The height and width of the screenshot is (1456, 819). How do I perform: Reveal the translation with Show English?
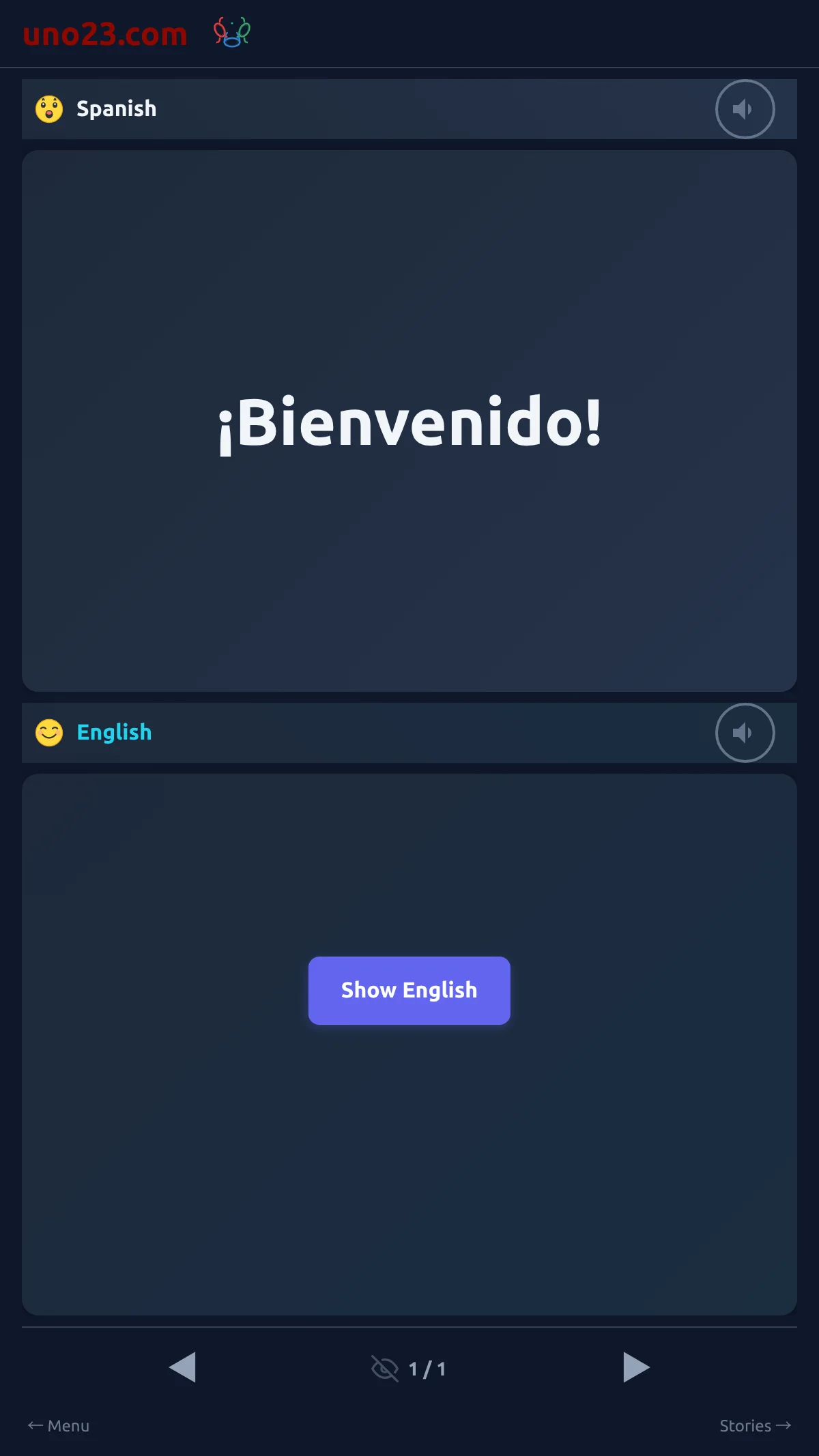tap(409, 990)
